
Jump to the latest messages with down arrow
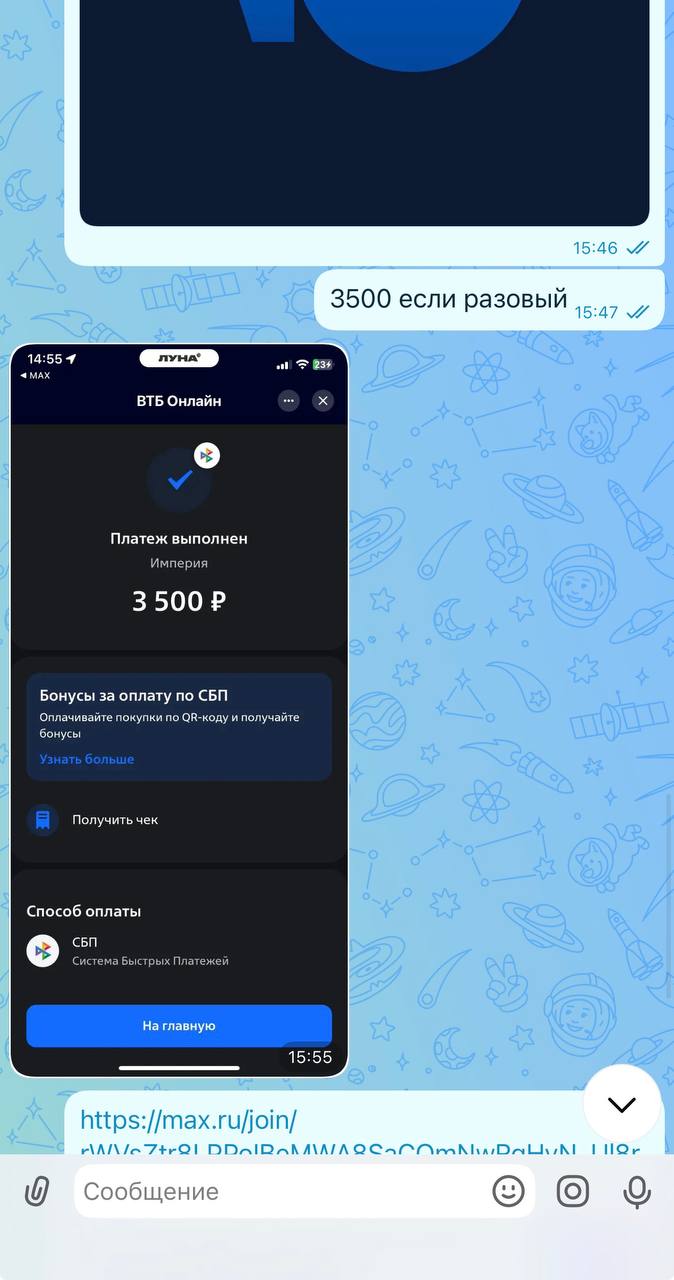point(621,1104)
